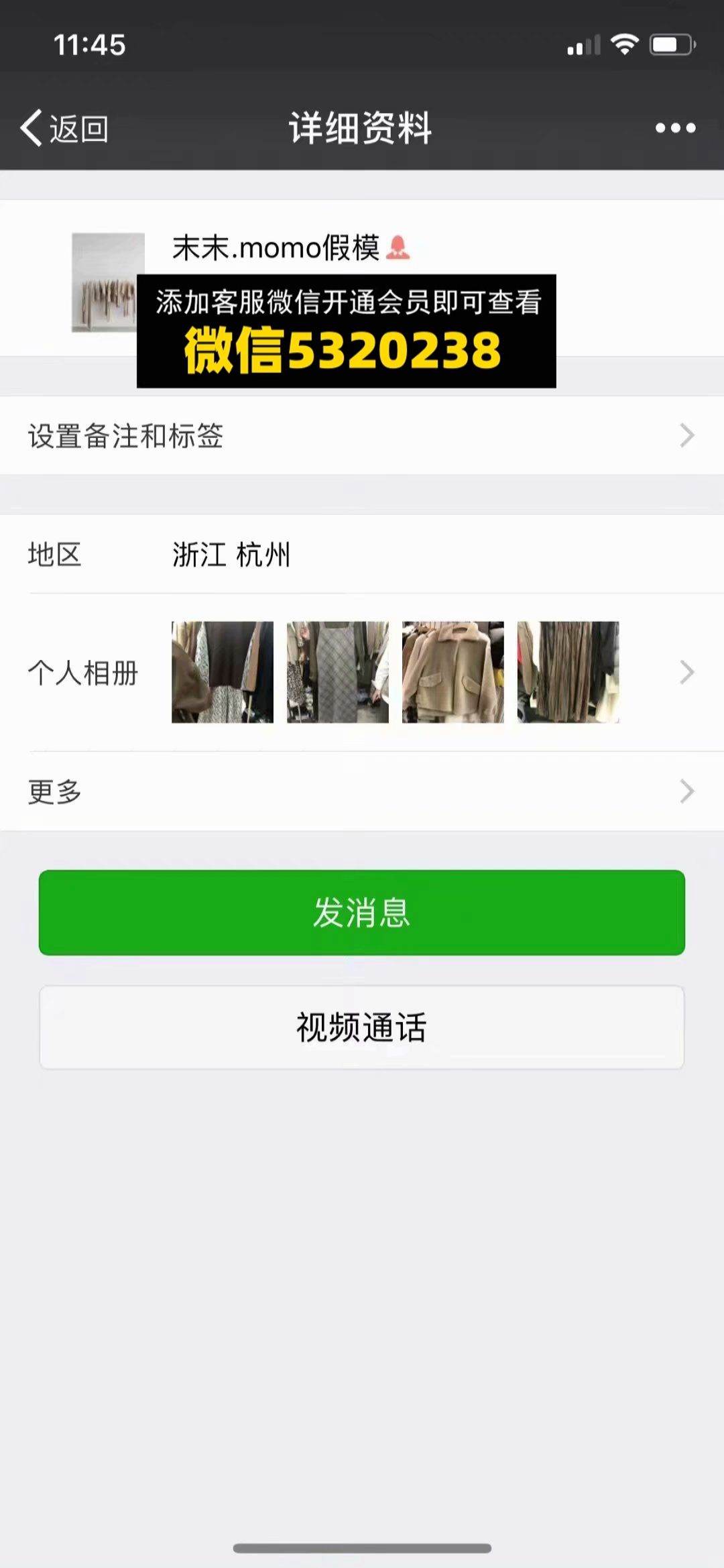Viewport: 724px width, 1568px height.
Task: Go back via the 返回 button
Action: 64,127
